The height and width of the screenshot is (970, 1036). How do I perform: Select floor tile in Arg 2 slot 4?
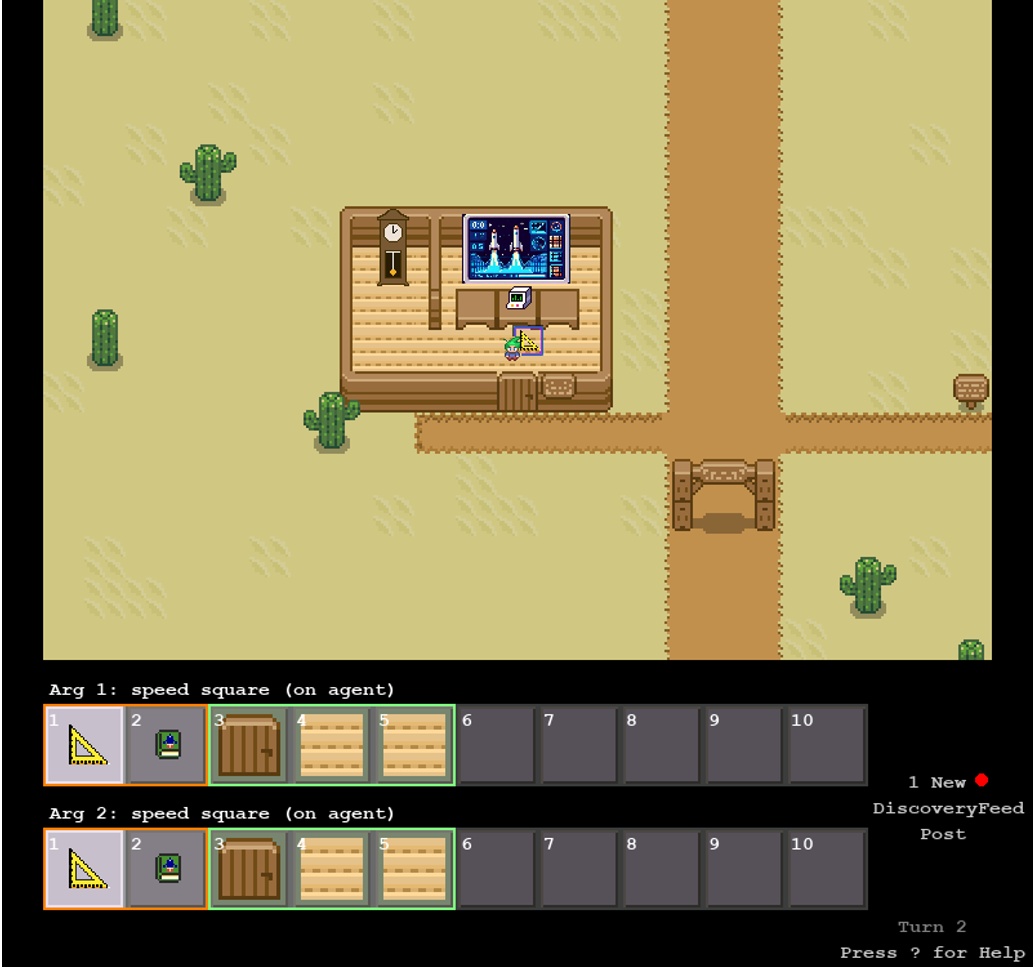pyautogui.click(x=331, y=869)
